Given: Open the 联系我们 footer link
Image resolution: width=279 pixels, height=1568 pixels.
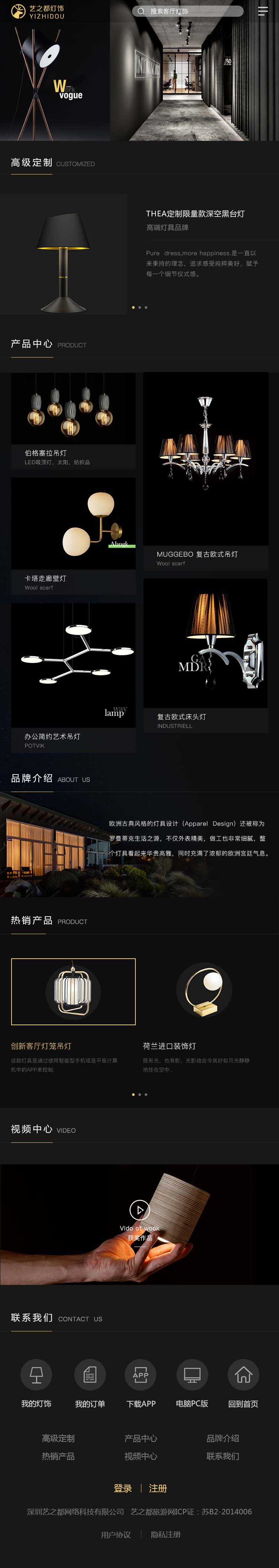Looking at the screenshot, I should point(222,1456).
